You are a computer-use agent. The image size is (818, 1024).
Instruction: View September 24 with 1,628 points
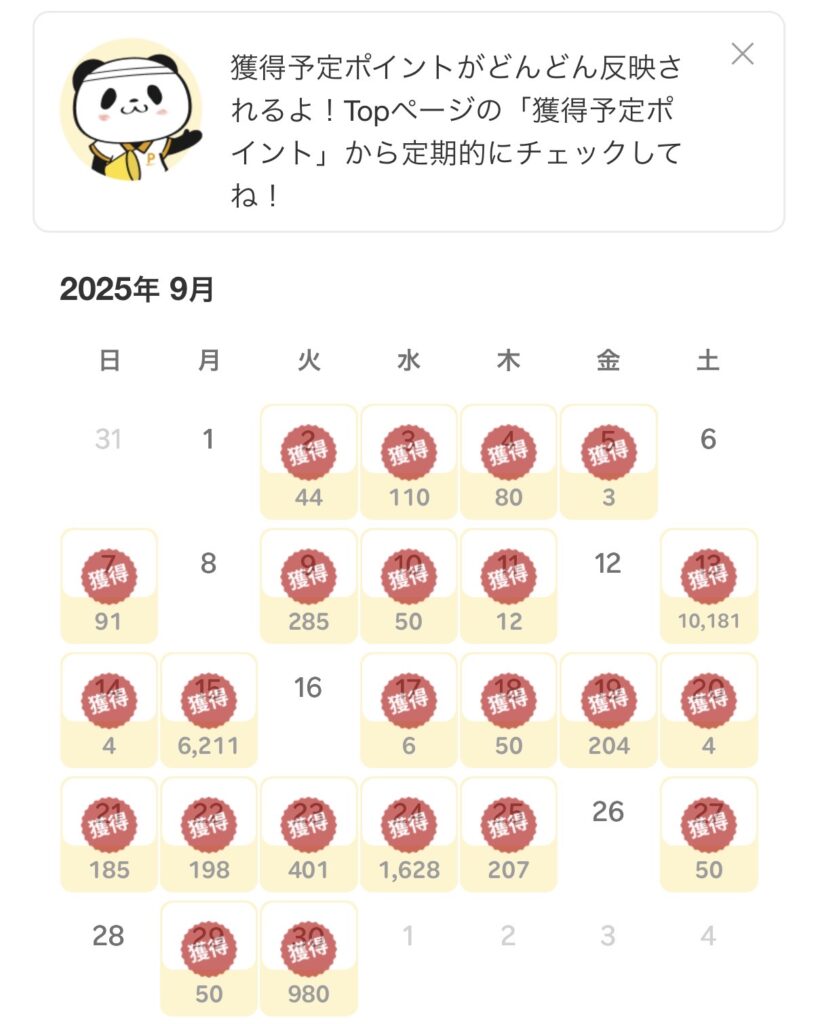click(408, 833)
